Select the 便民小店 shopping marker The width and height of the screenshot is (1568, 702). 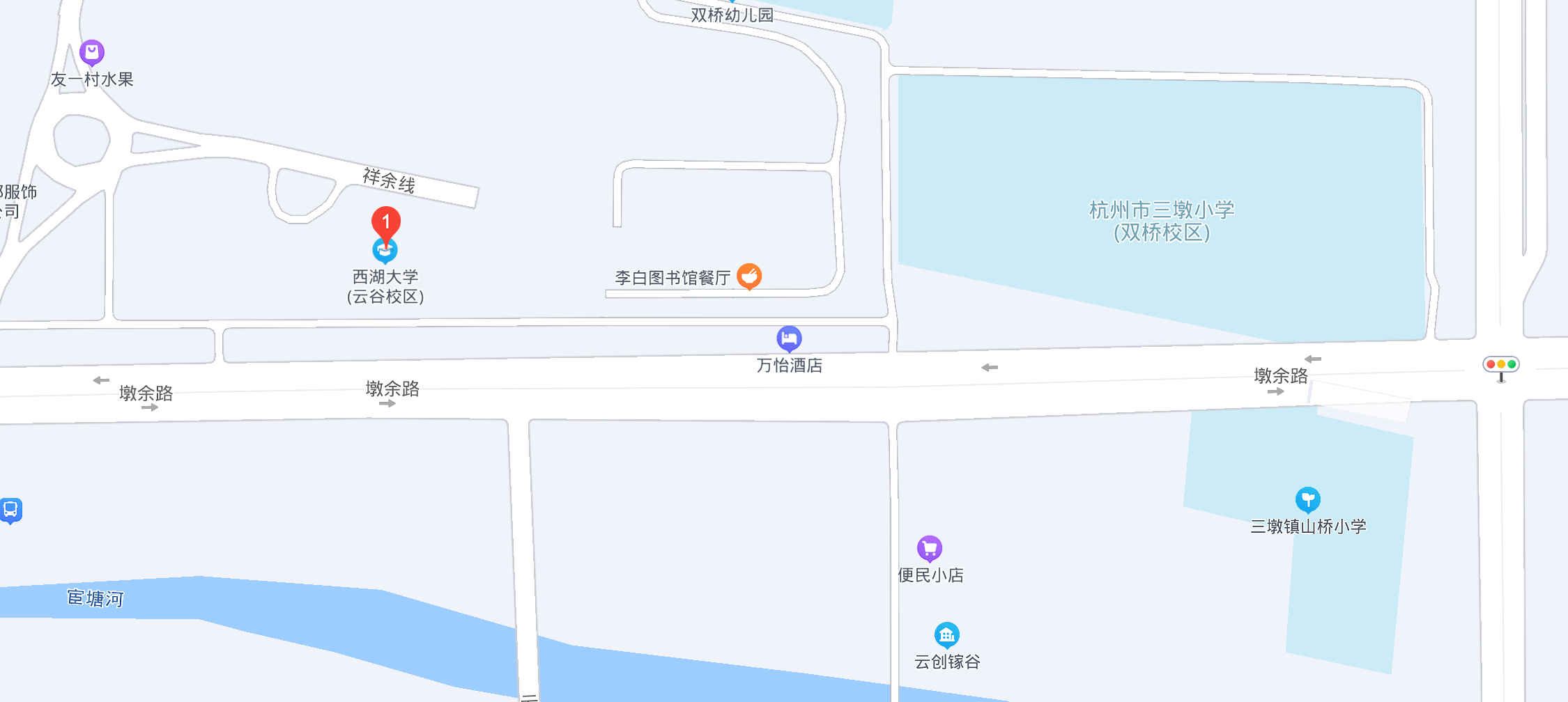(930, 549)
